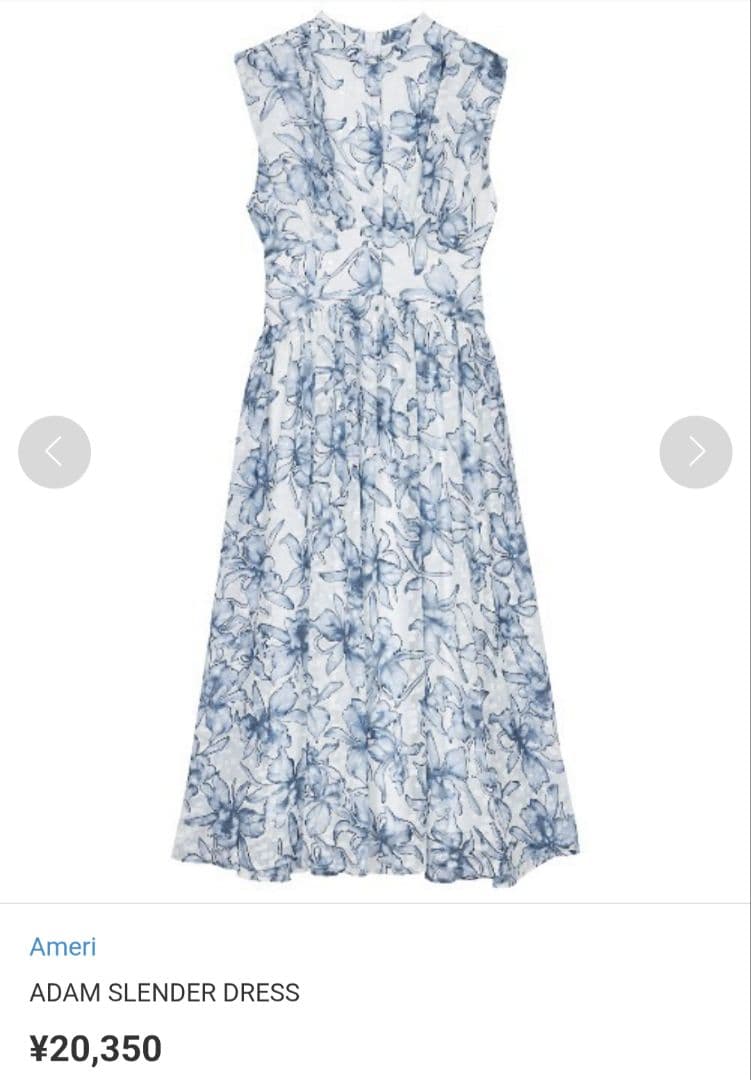Open the full-size view of the floral dress
This screenshot has height=1080, width=751.
tap(375, 450)
